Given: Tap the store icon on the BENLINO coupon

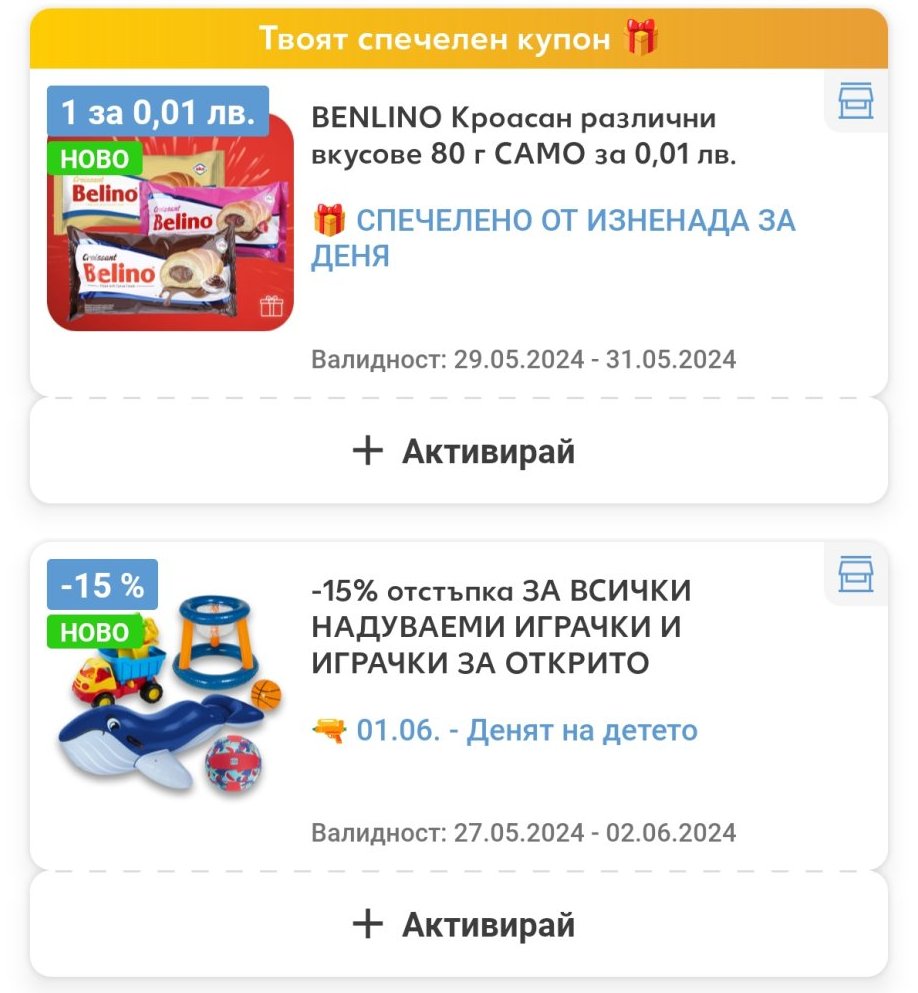Looking at the screenshot, I should [855, 102].
